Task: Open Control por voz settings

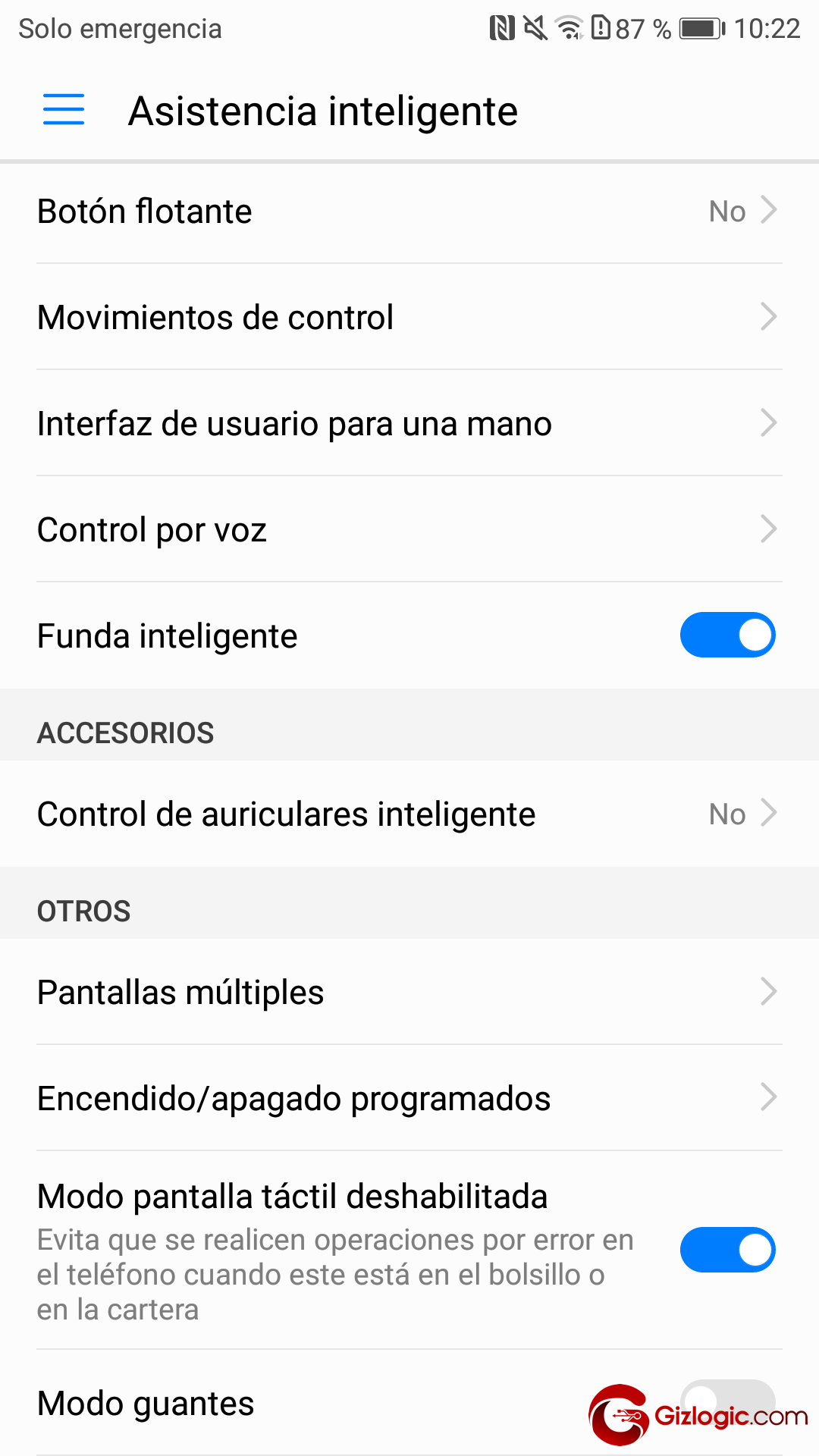Action: click(409, 530)
